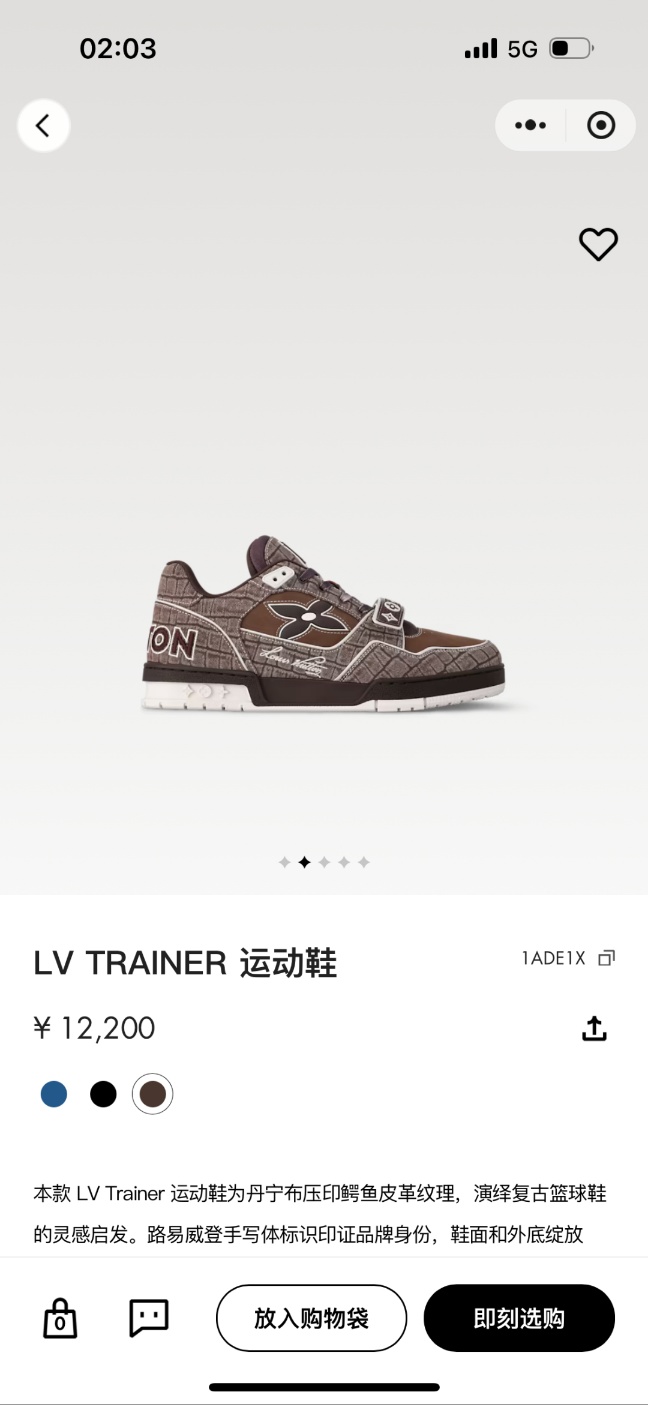Open the sneaker product image
The width and height of the screenshot is (648, 1405).
(324, 625)
